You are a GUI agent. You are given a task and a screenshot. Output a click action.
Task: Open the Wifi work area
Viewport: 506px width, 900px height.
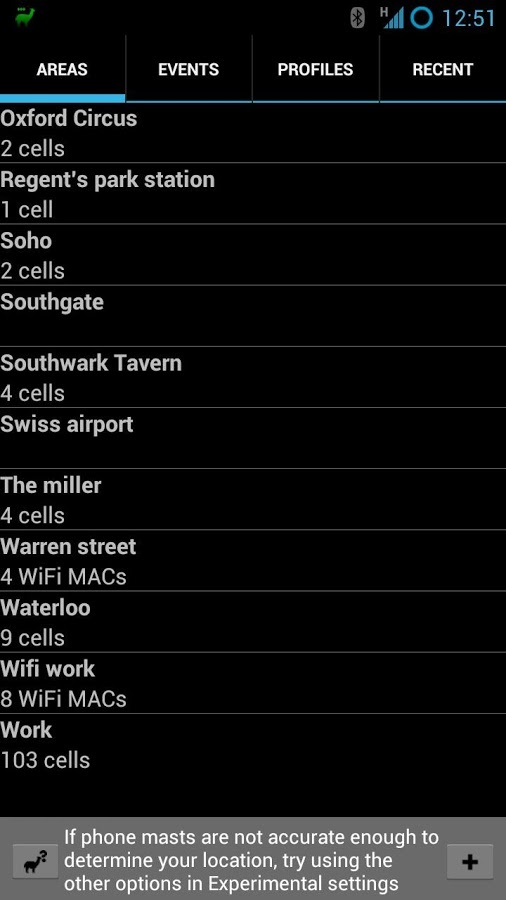(x=253, y=683)
